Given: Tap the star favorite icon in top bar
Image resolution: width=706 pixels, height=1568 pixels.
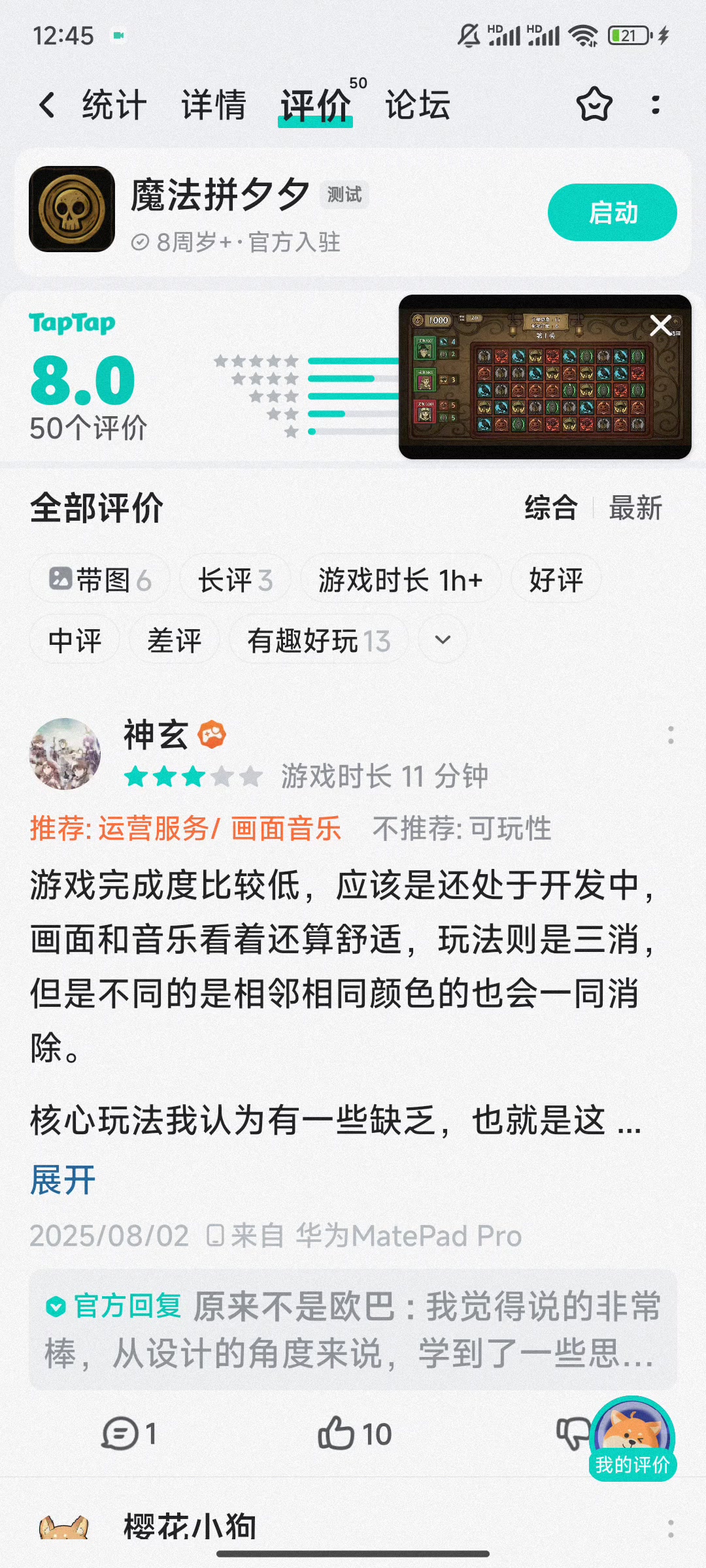Looking at the screenshot, I should (594, 105).
